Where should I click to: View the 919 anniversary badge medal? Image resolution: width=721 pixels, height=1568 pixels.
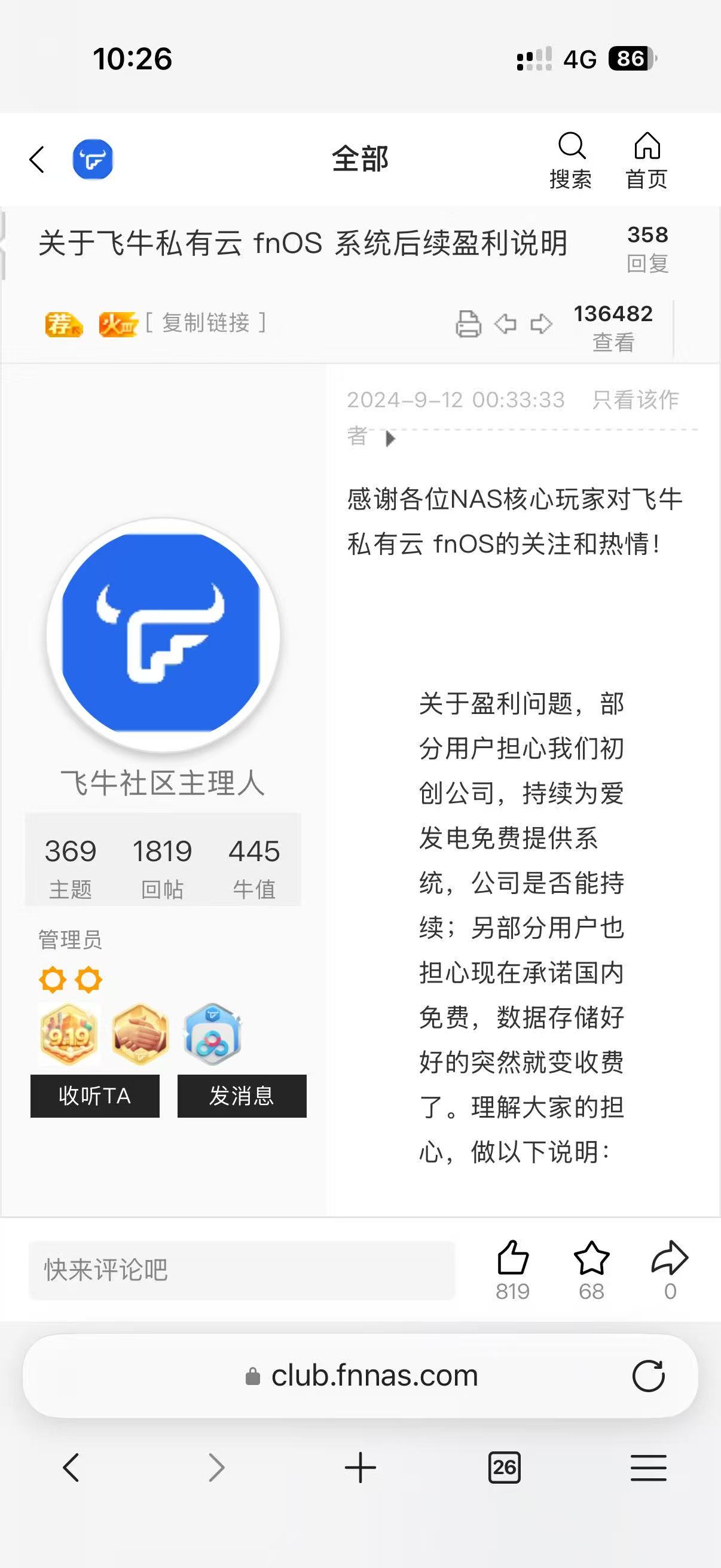pyautogui.click(x=67, y=1033)
